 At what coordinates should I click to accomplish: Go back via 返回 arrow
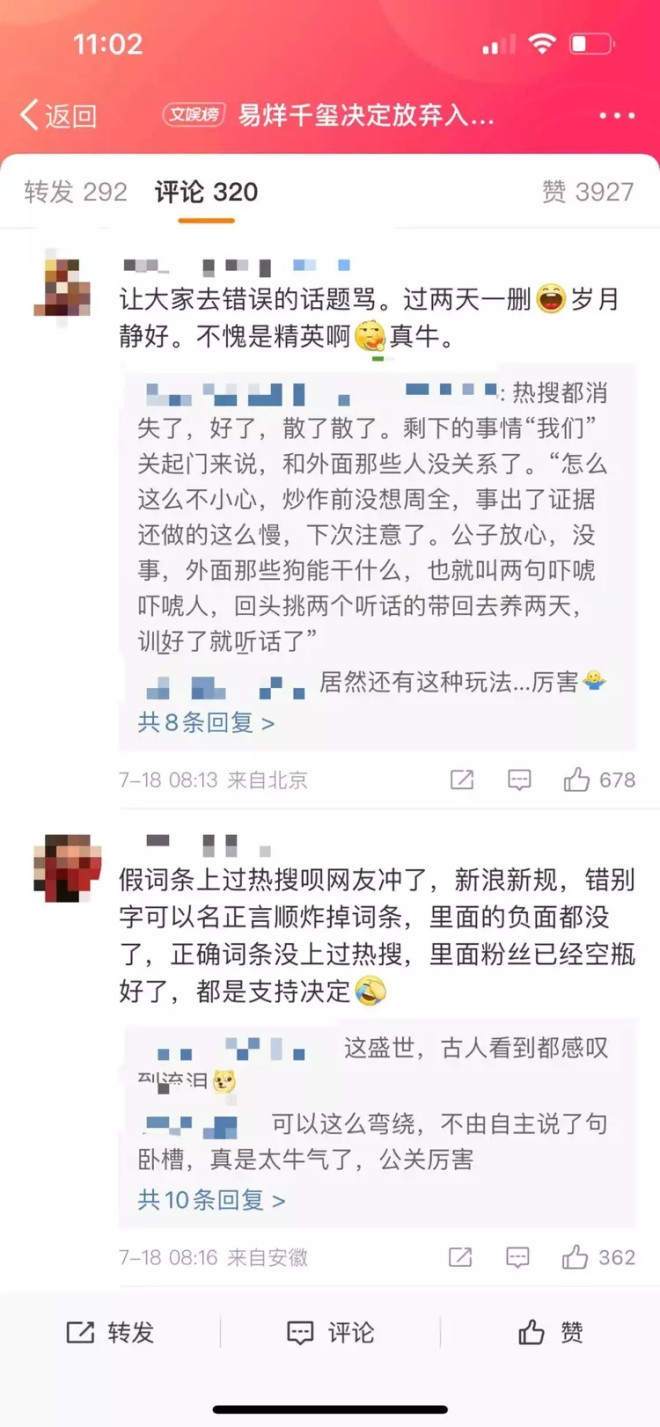[x=58, y=115]
